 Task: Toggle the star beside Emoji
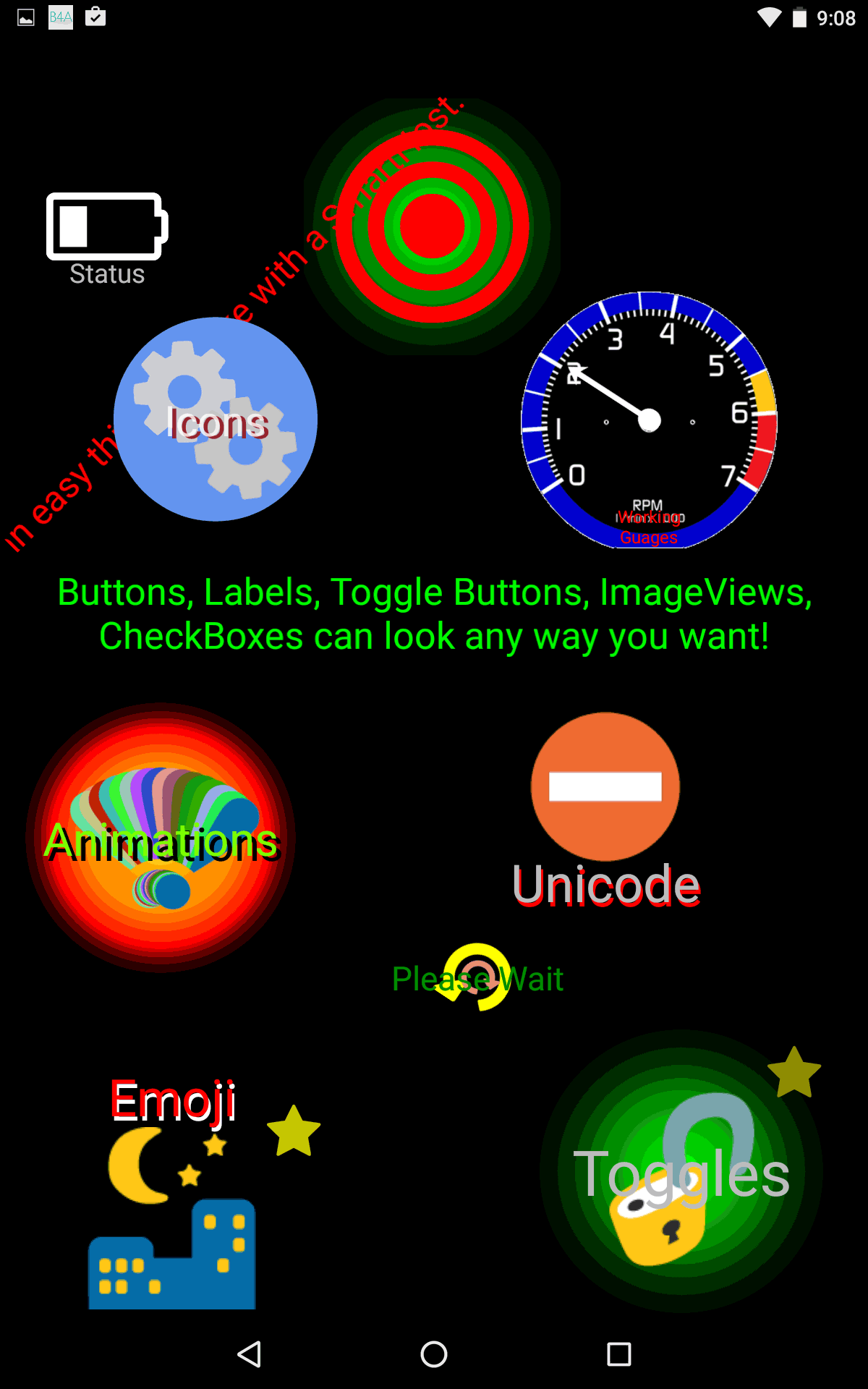[294, 1131]
